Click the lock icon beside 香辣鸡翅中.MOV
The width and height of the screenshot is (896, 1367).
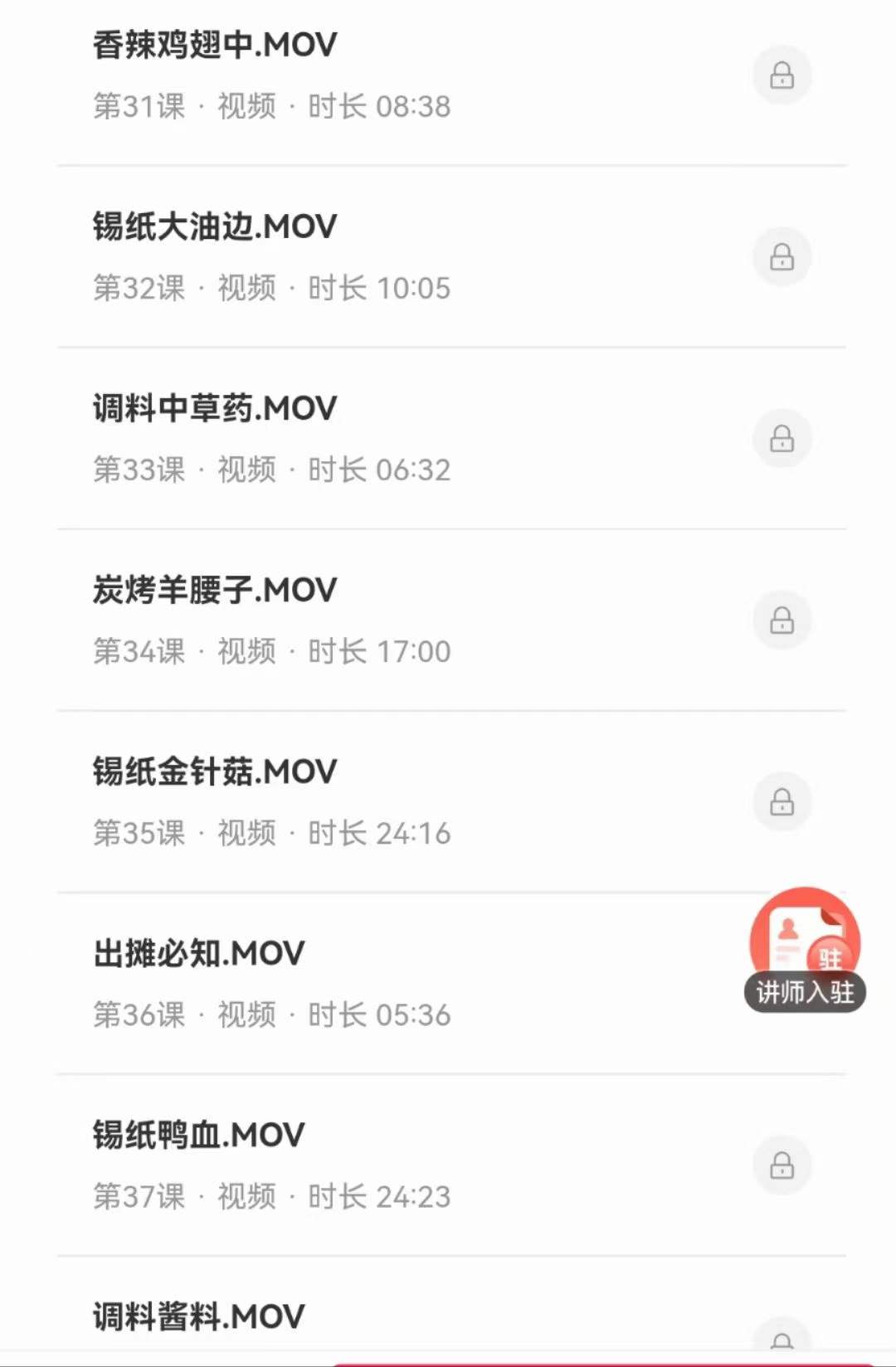[x=782, y=75]
